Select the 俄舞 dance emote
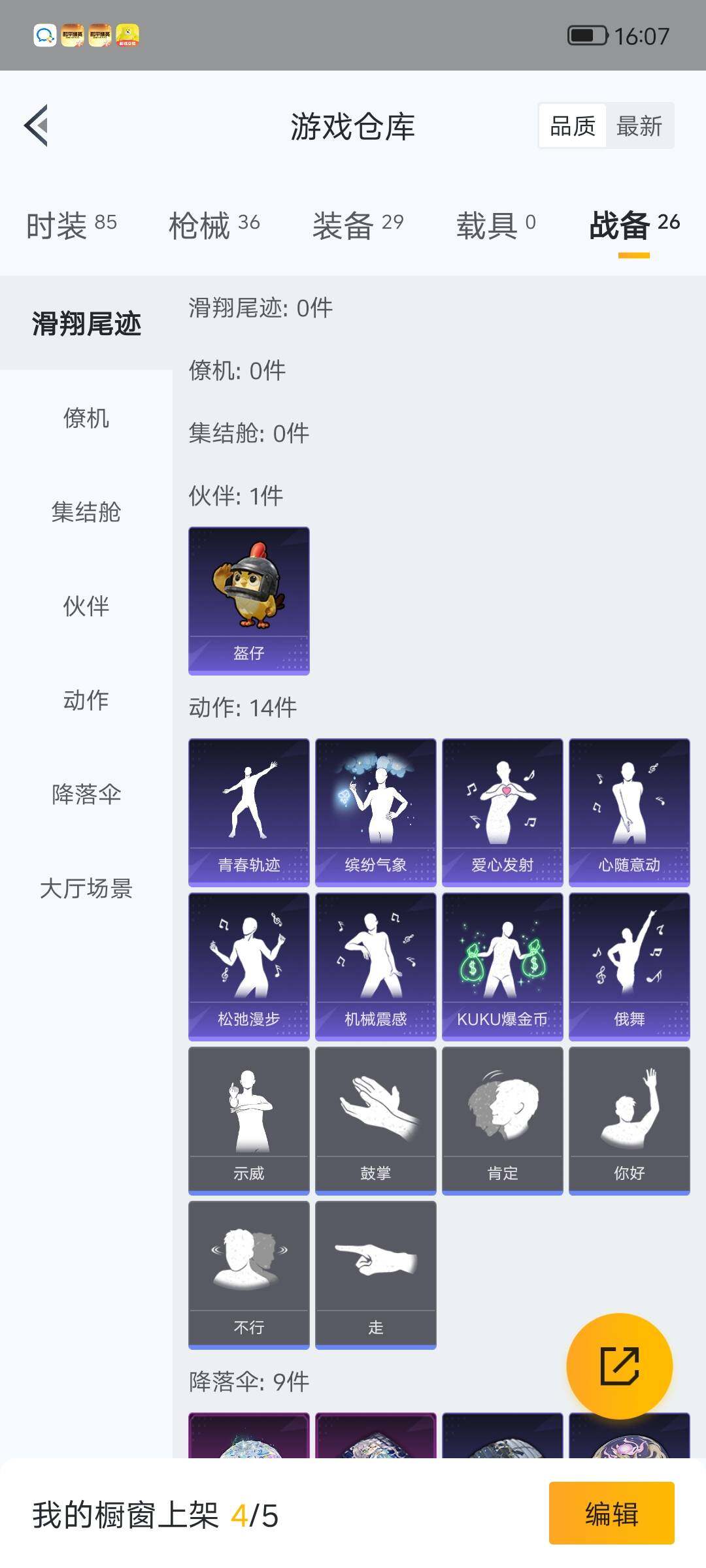Viewport: 706px width, 1568px height. pos(629,967)
